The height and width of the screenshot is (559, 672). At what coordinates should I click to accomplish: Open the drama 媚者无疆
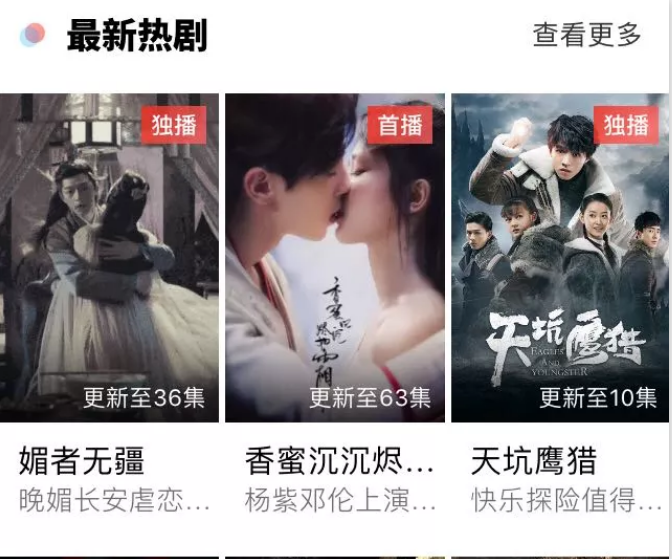(x=109, y=258)
